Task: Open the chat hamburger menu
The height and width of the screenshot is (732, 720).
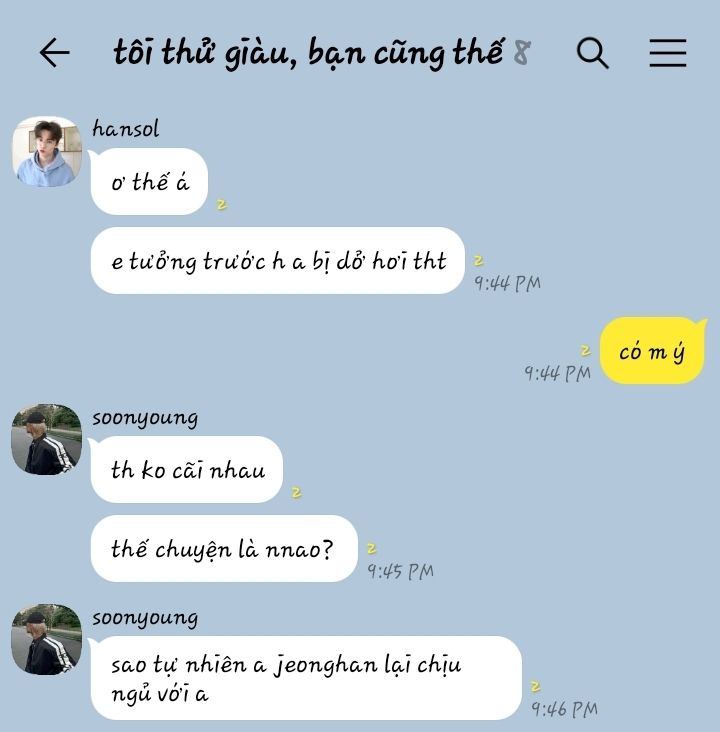Action: pyautogui.click(x=667, y=53)
